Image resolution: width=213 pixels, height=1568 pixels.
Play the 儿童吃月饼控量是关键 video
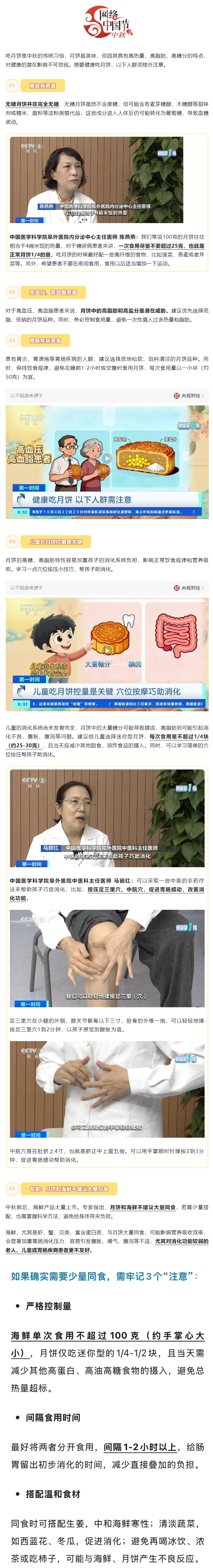[106, 650]
